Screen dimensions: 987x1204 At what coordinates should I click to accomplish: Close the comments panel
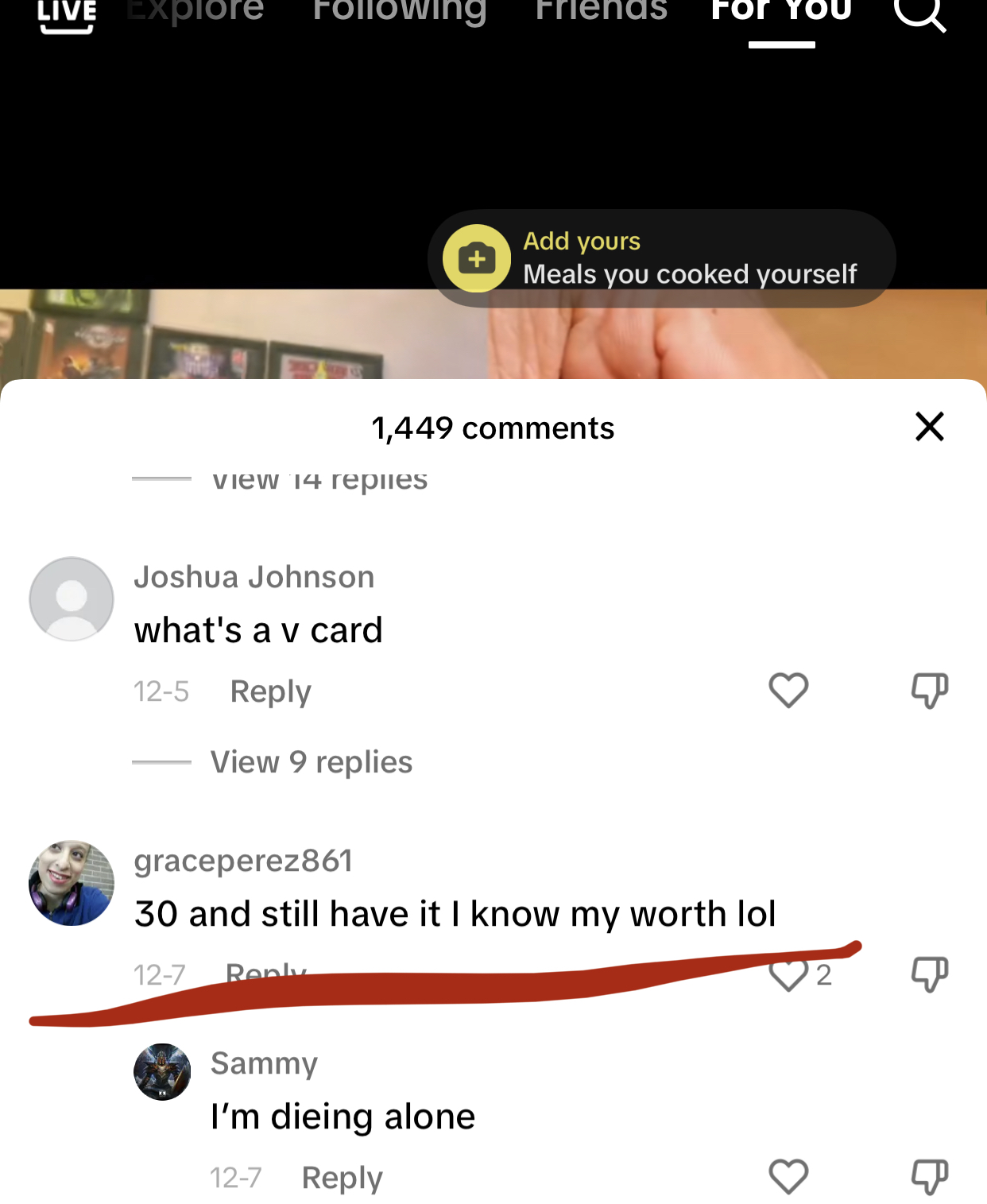pyautogui.click(x=929, y=427)
